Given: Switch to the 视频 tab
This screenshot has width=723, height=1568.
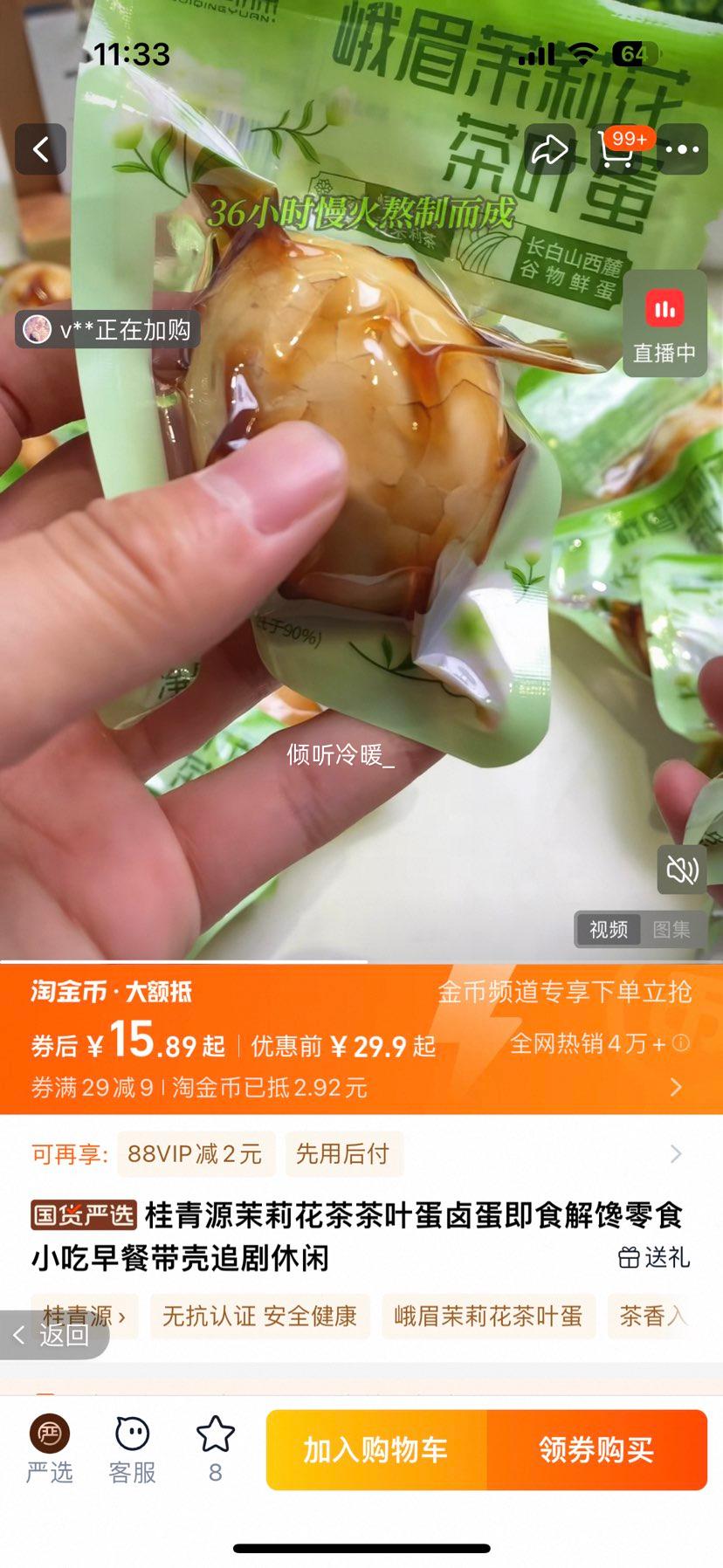Looking at the screenshot, I should (x=608, y=930).
